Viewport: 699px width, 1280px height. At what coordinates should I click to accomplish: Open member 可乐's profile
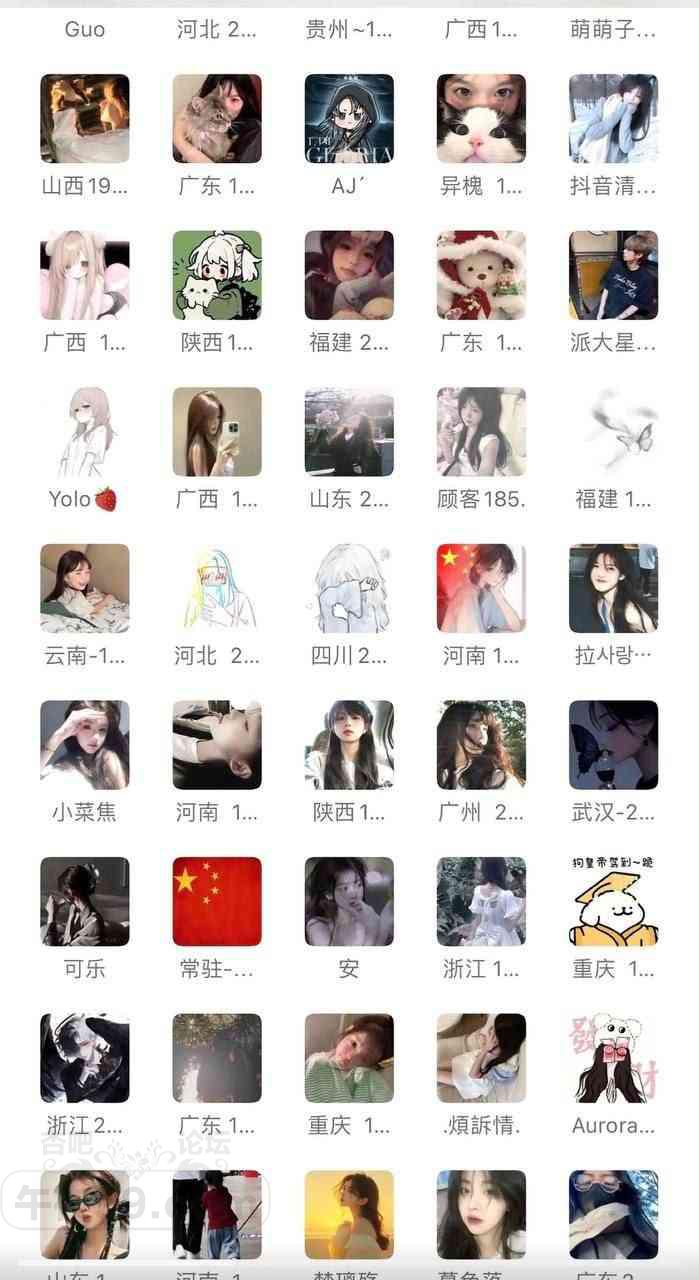85,901
